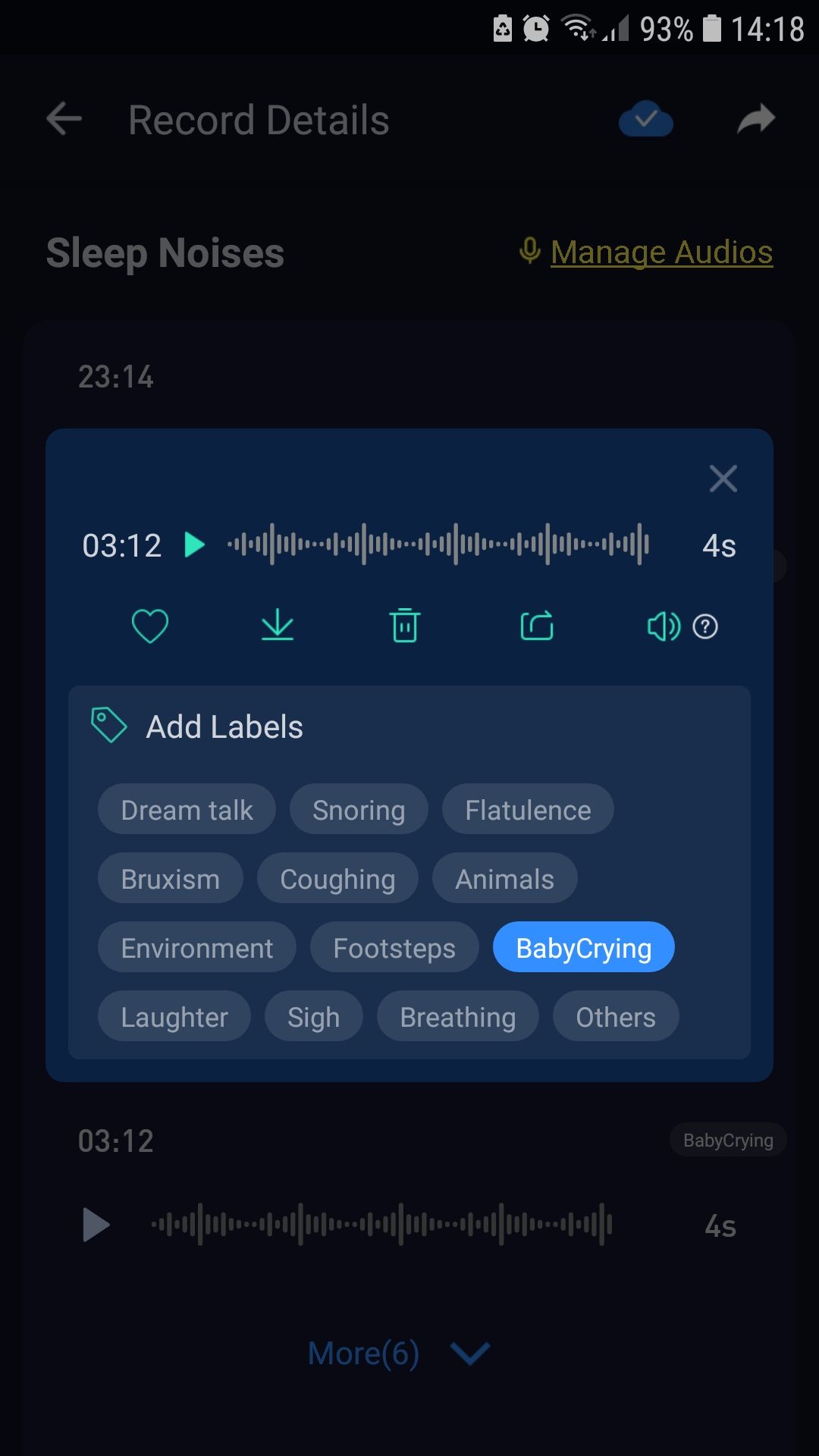The width and height of the screenshot is (819, 1456).
Task: Export the audio clip
Action: [537, 626]
